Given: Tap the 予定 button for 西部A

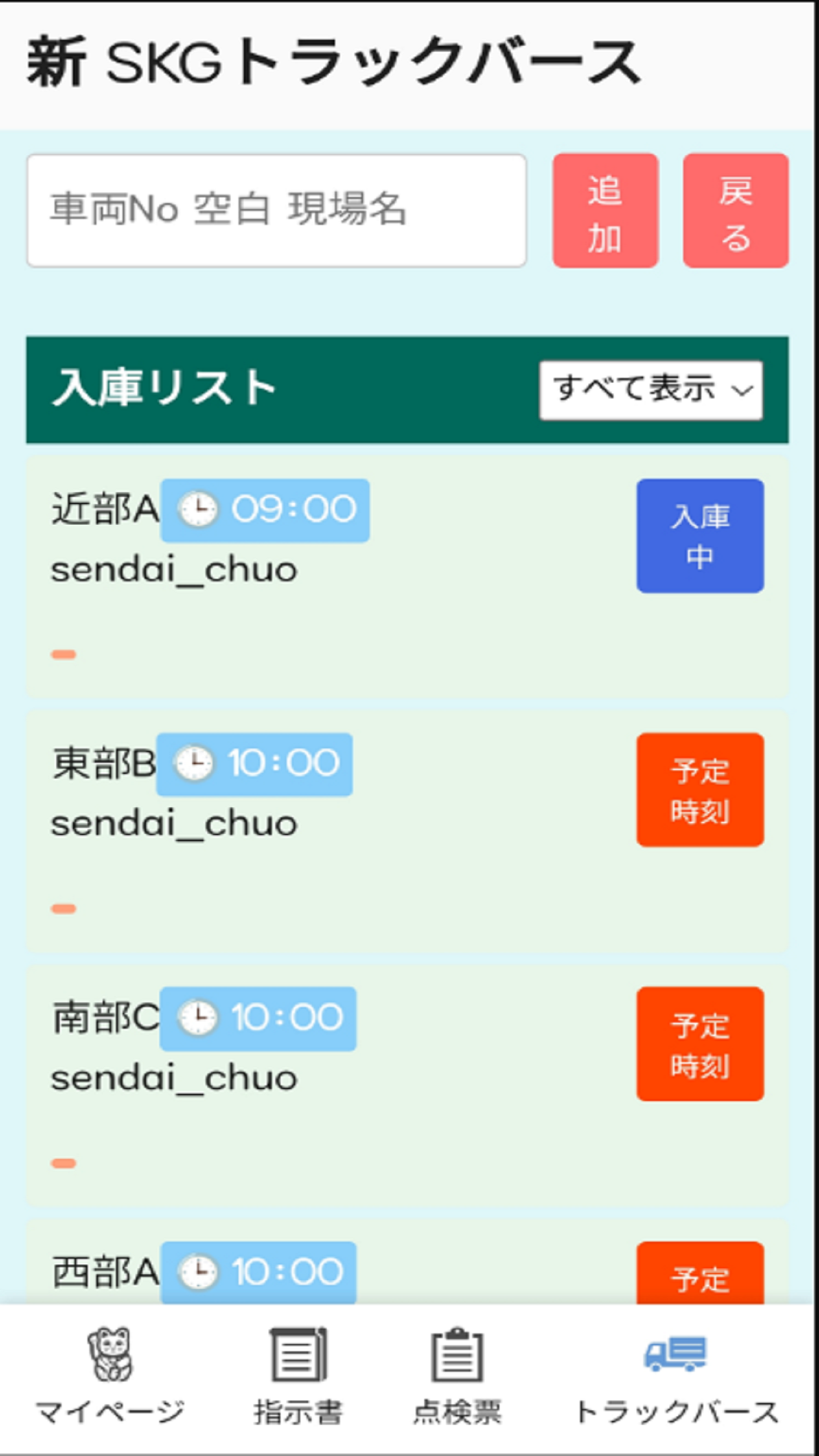Looking at the screenshot, I should click(700, 1274).
